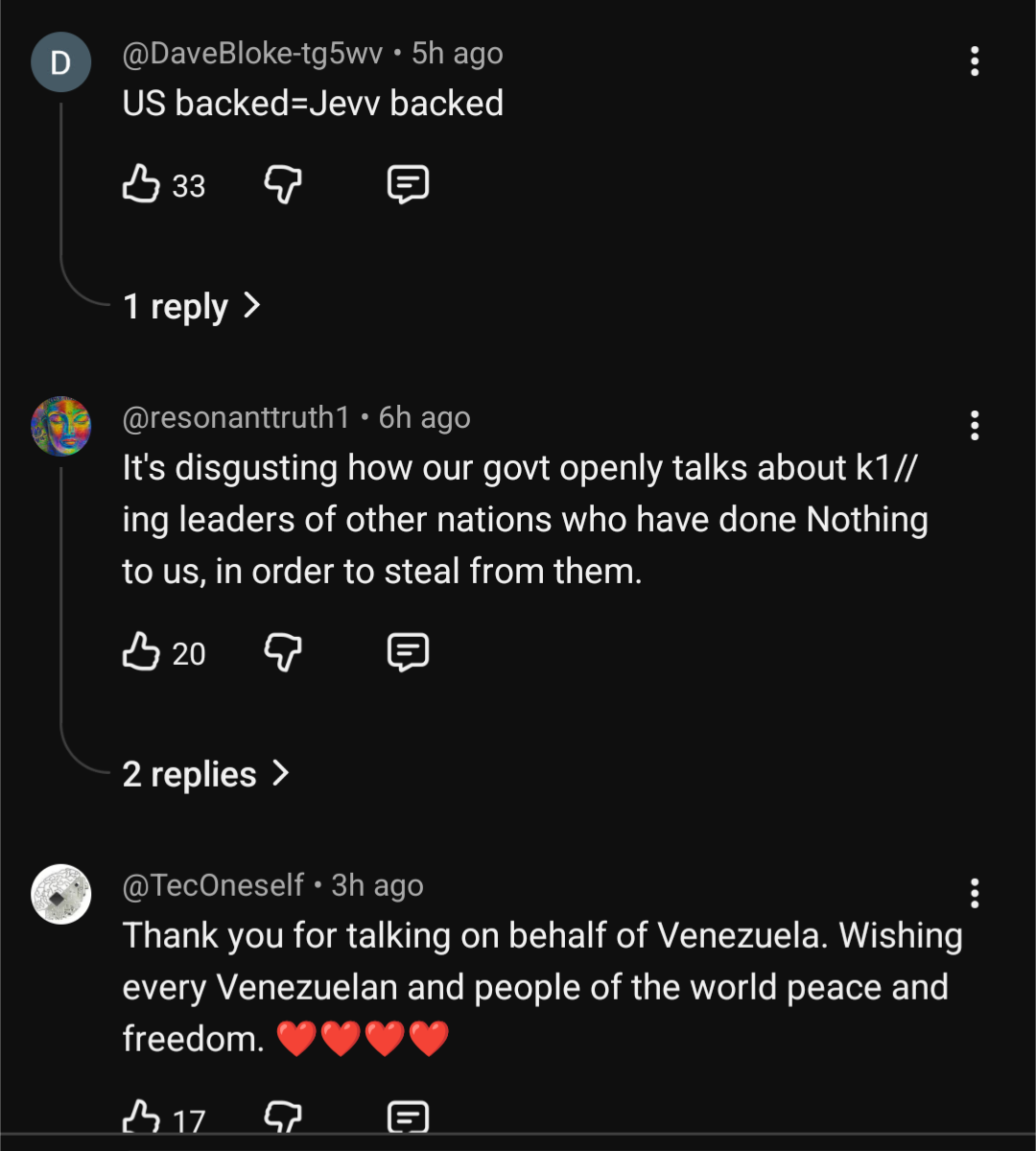This screenshot has width=1036, height=1151.
Task: Reply to @TecOneself's comment
Action: click(x=408, y=1117)
